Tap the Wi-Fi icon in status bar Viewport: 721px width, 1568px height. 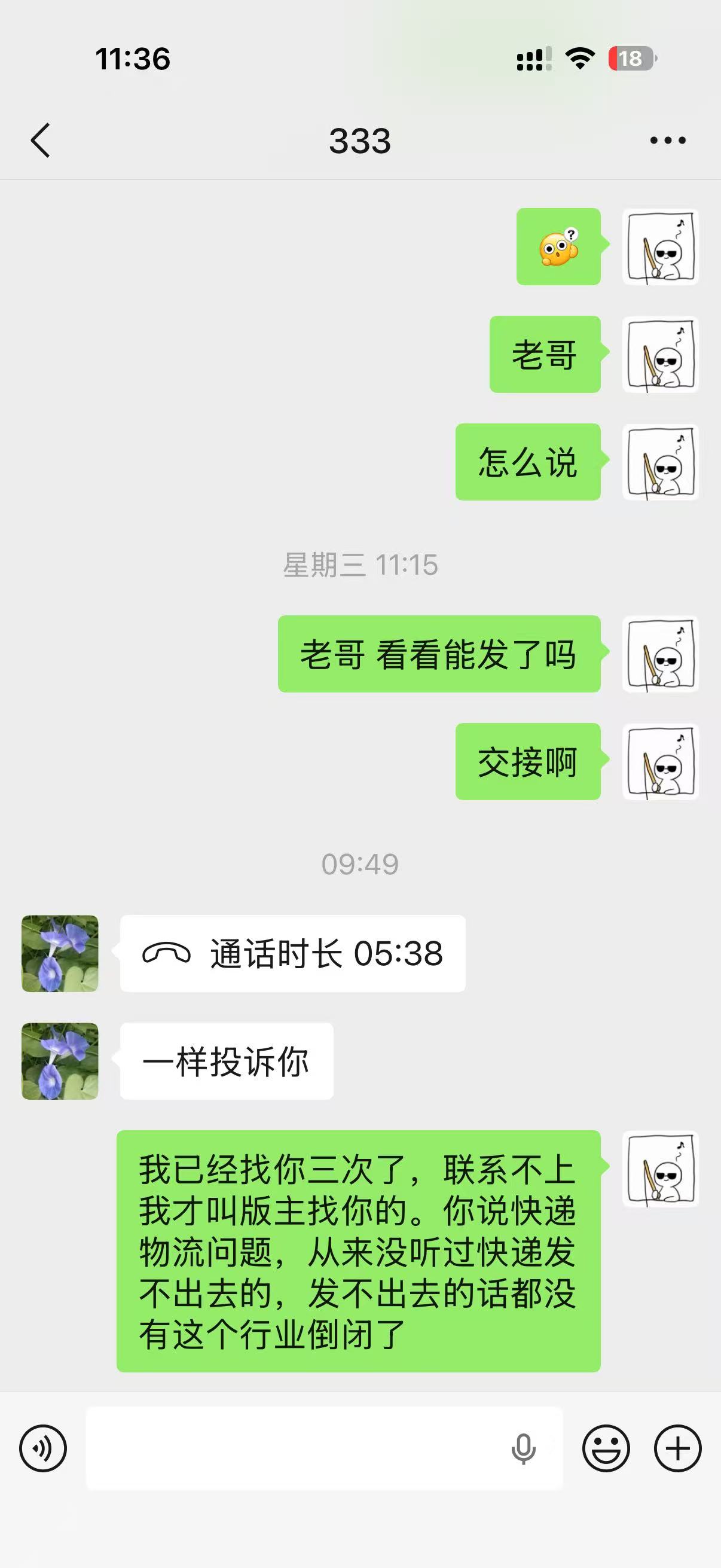tap(579, 58)
